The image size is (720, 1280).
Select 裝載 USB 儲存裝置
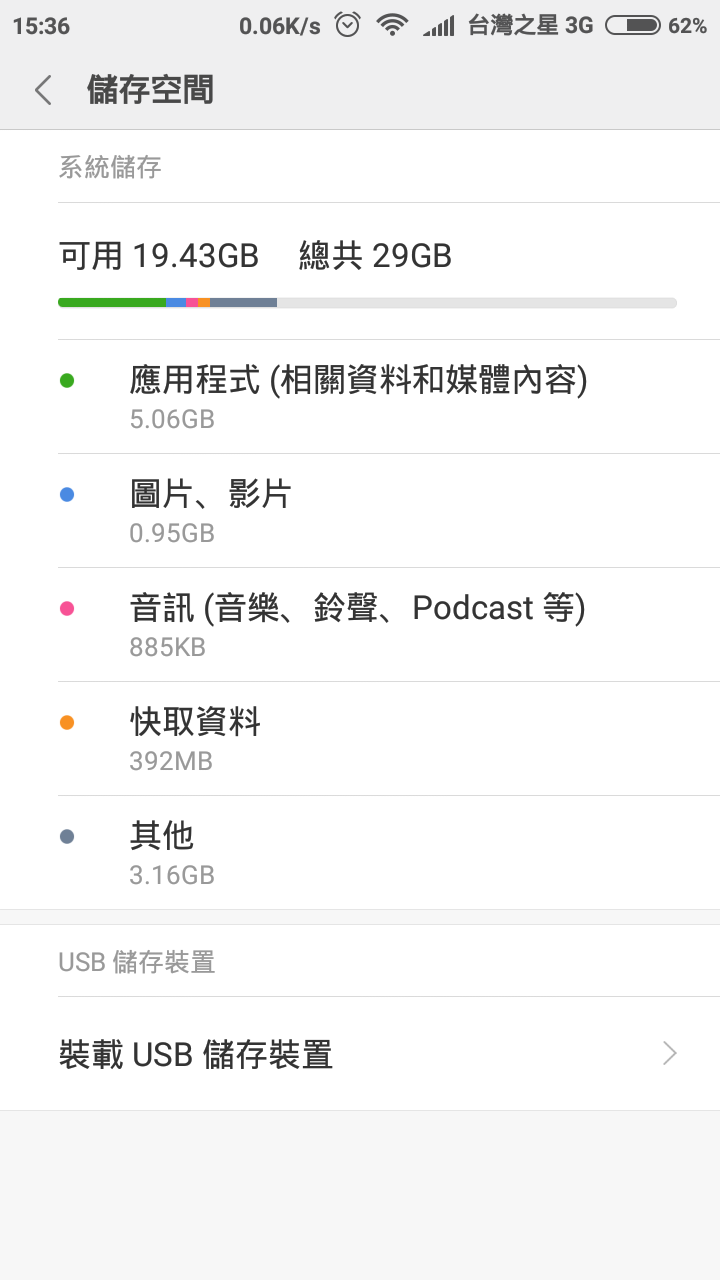tap(360, 1054)
